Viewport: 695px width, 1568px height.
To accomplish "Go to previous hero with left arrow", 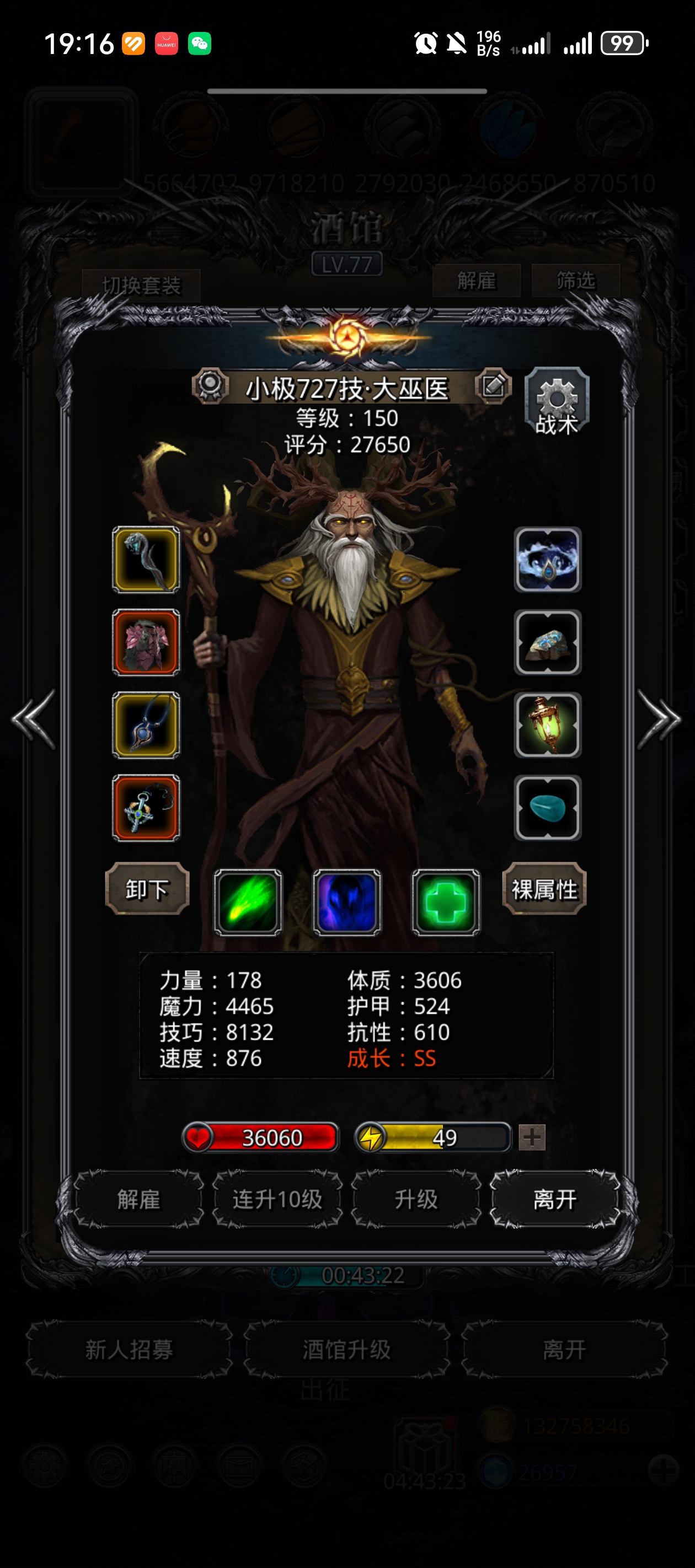I will (x=35, y=719).
